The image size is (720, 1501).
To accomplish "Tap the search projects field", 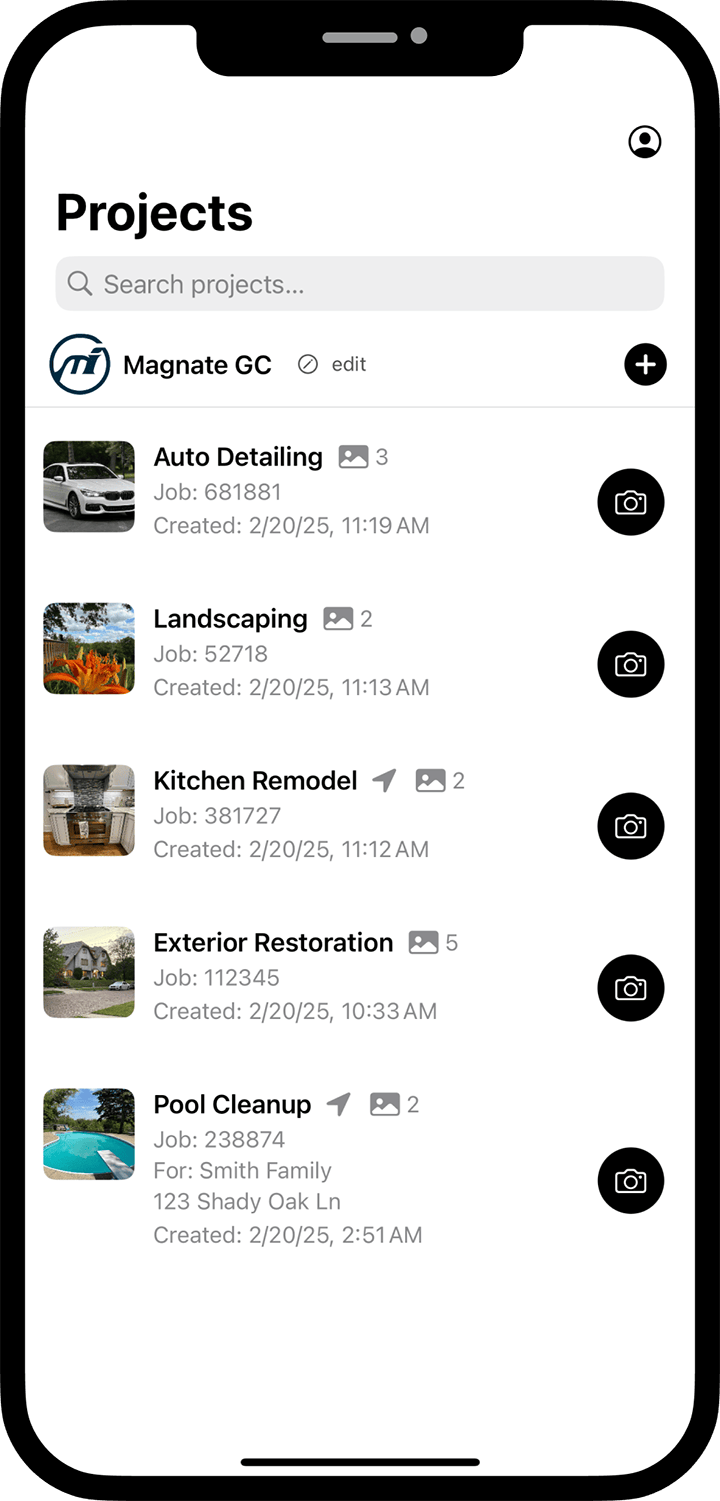I will click(x=360, y=284).
